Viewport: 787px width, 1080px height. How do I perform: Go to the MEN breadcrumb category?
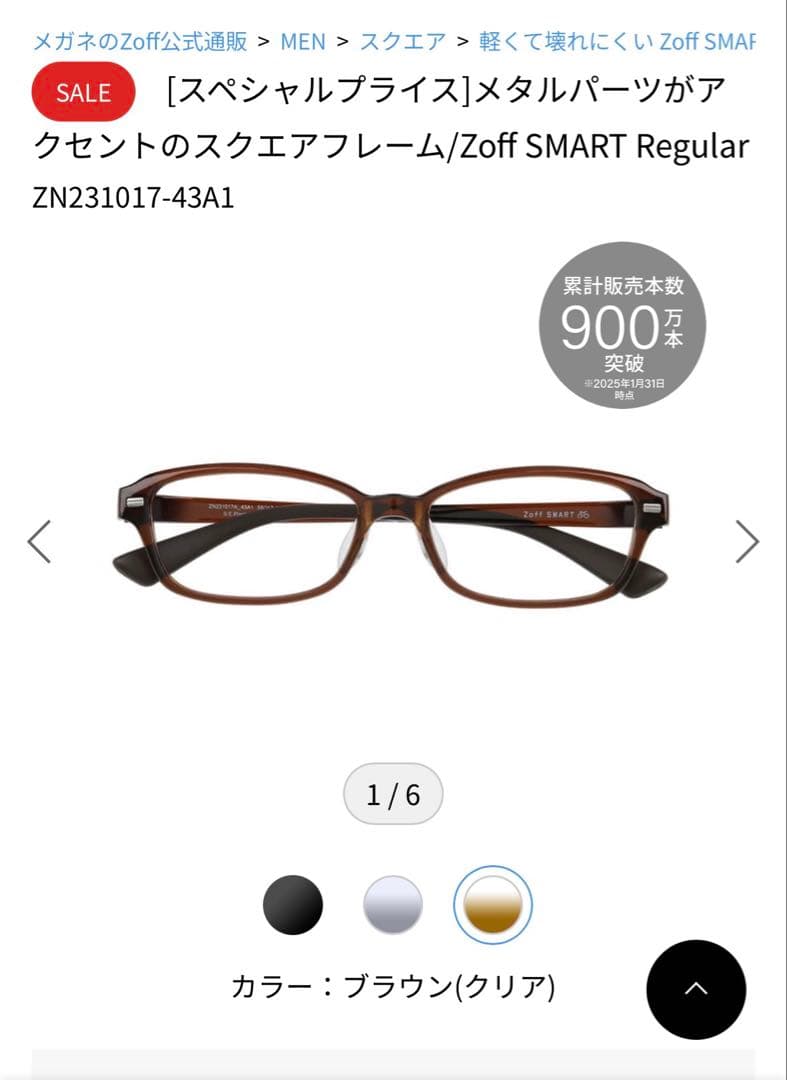point(302,41)
